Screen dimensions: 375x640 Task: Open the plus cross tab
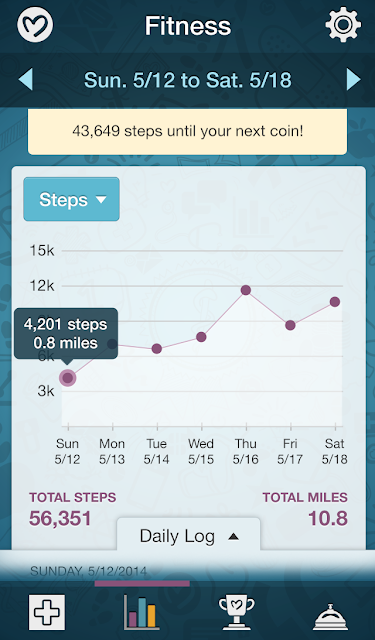pyautogui.click(x=47, y=612)
